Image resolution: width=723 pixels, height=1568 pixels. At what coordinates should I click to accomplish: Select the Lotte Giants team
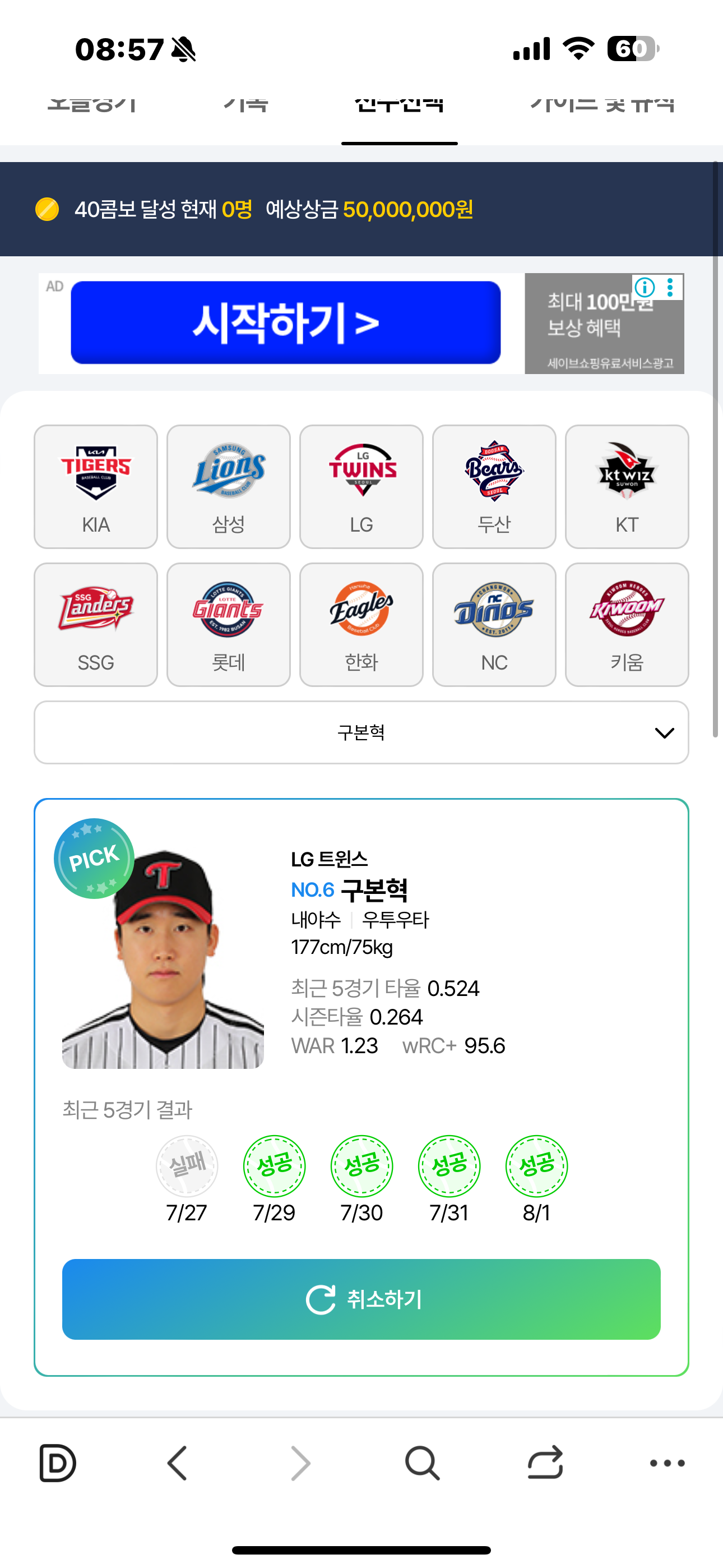click(x=228, y=624)
